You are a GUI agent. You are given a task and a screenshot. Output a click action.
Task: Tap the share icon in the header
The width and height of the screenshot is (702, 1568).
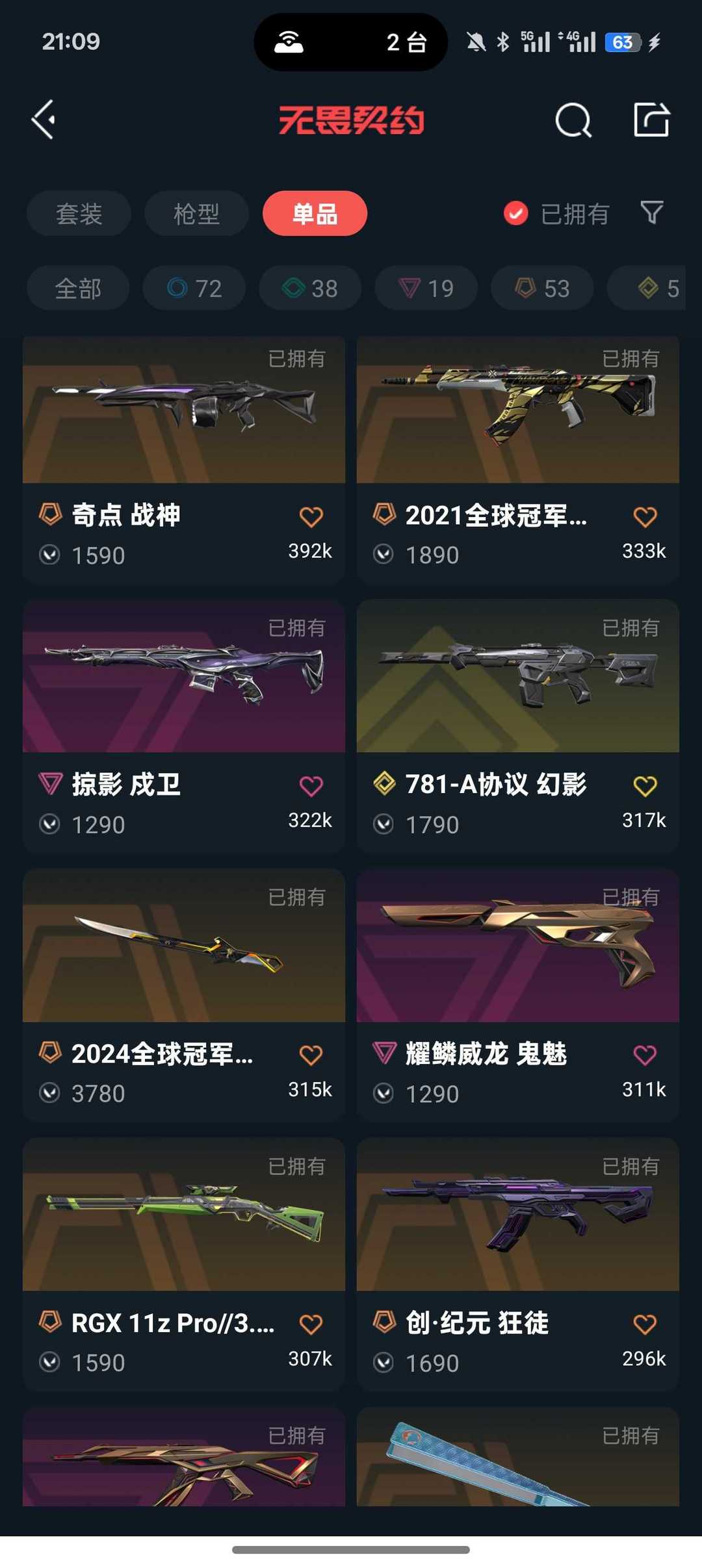tap(651, 120)
